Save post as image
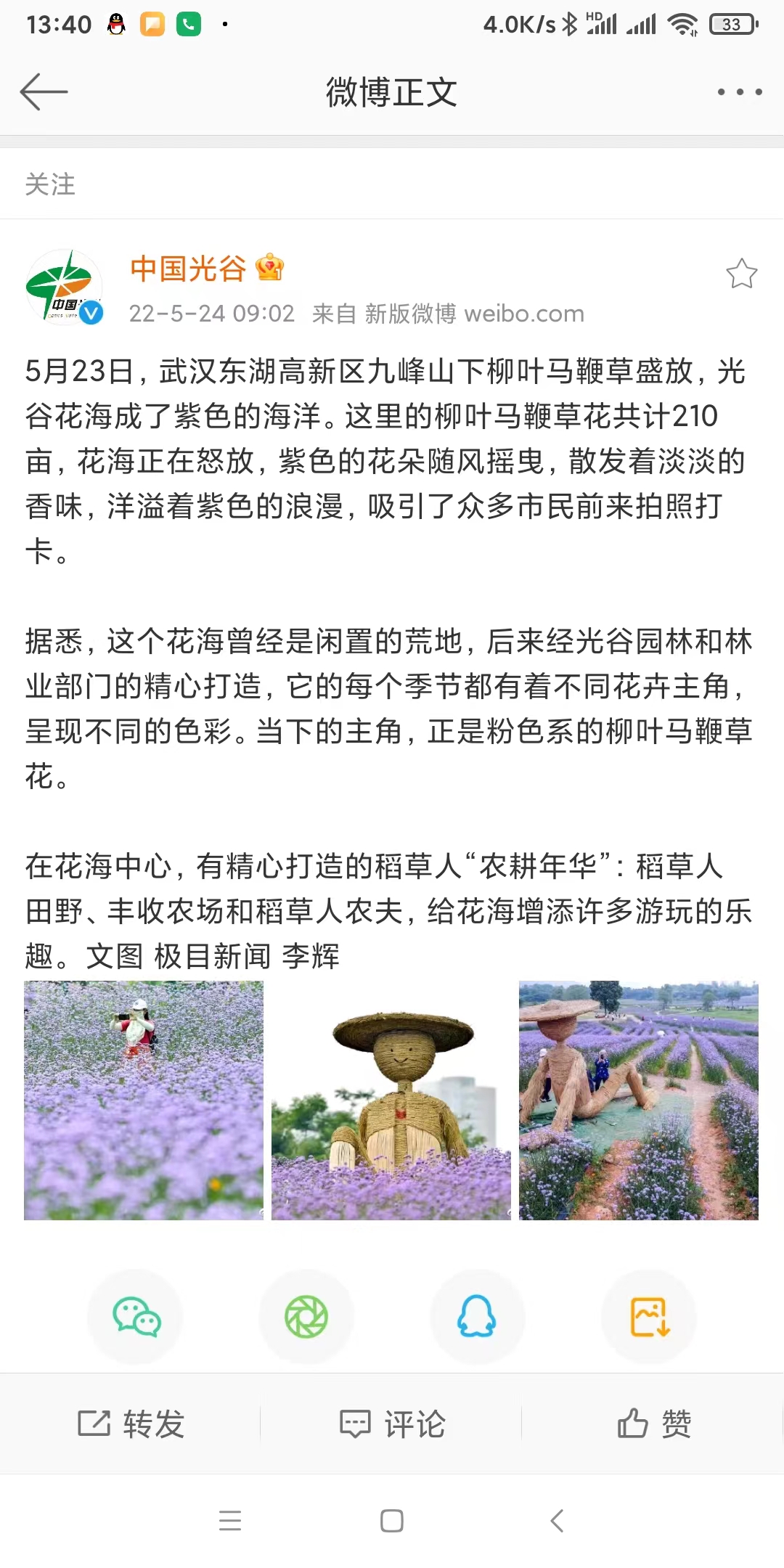 (x=649, y=1317)
